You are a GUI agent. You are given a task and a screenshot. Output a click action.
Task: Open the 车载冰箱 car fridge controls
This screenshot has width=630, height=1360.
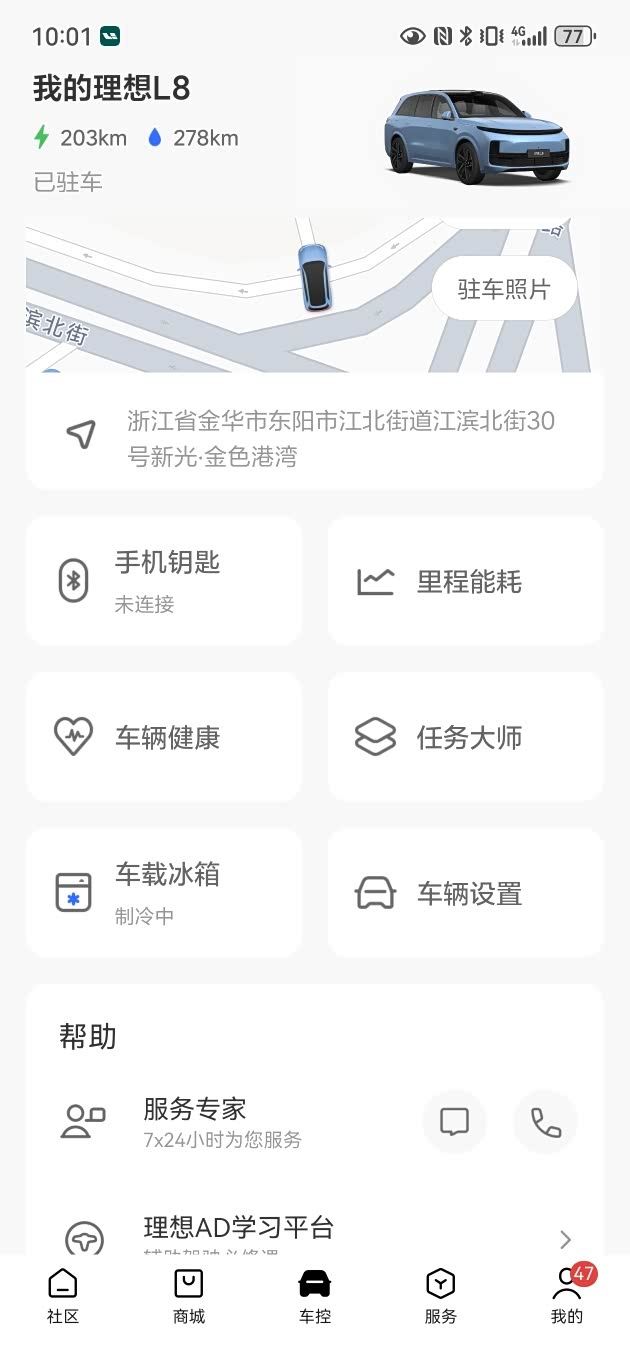[164, 892]
